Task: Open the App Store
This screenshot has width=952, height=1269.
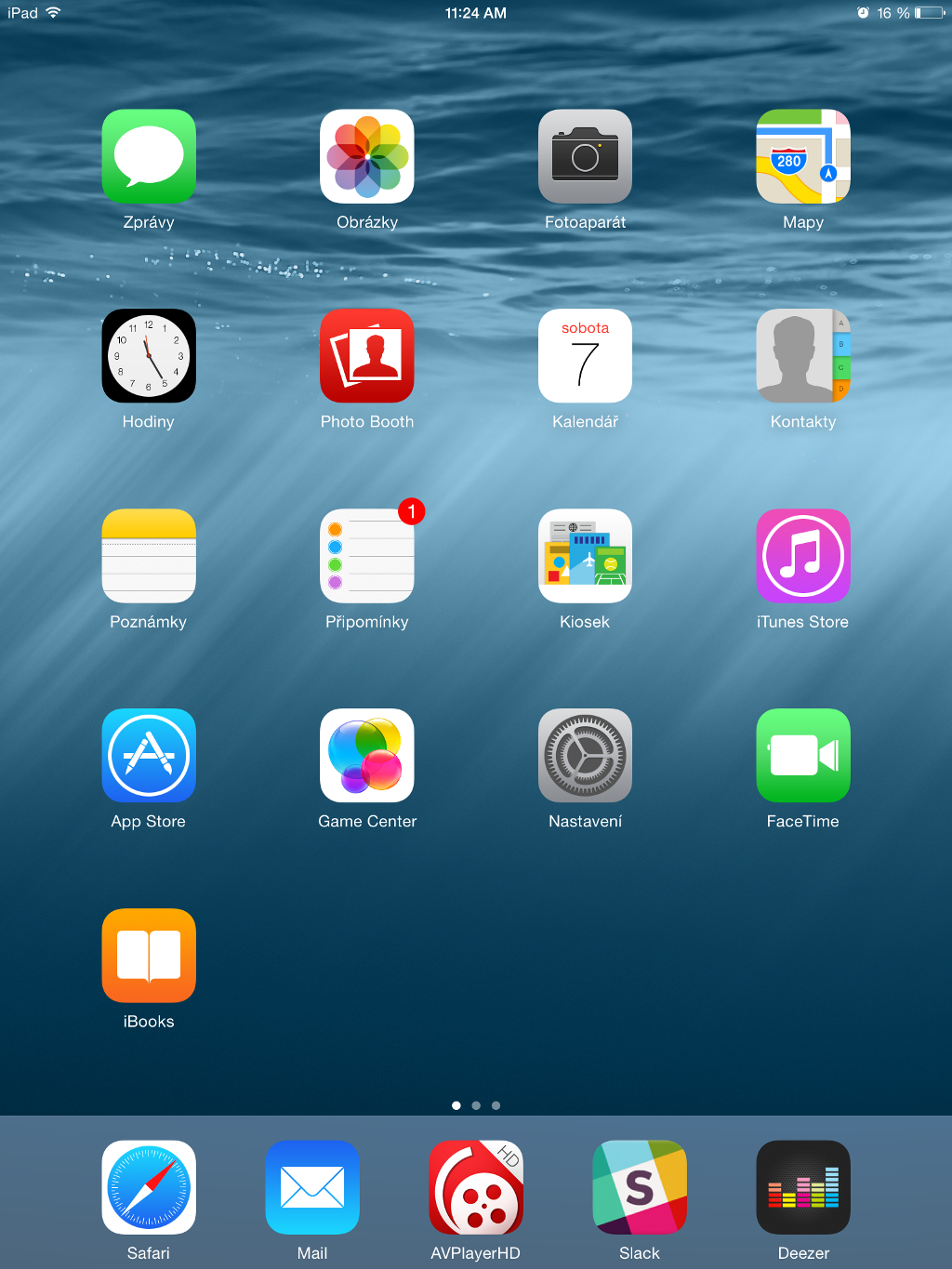Action: (149, 756)
